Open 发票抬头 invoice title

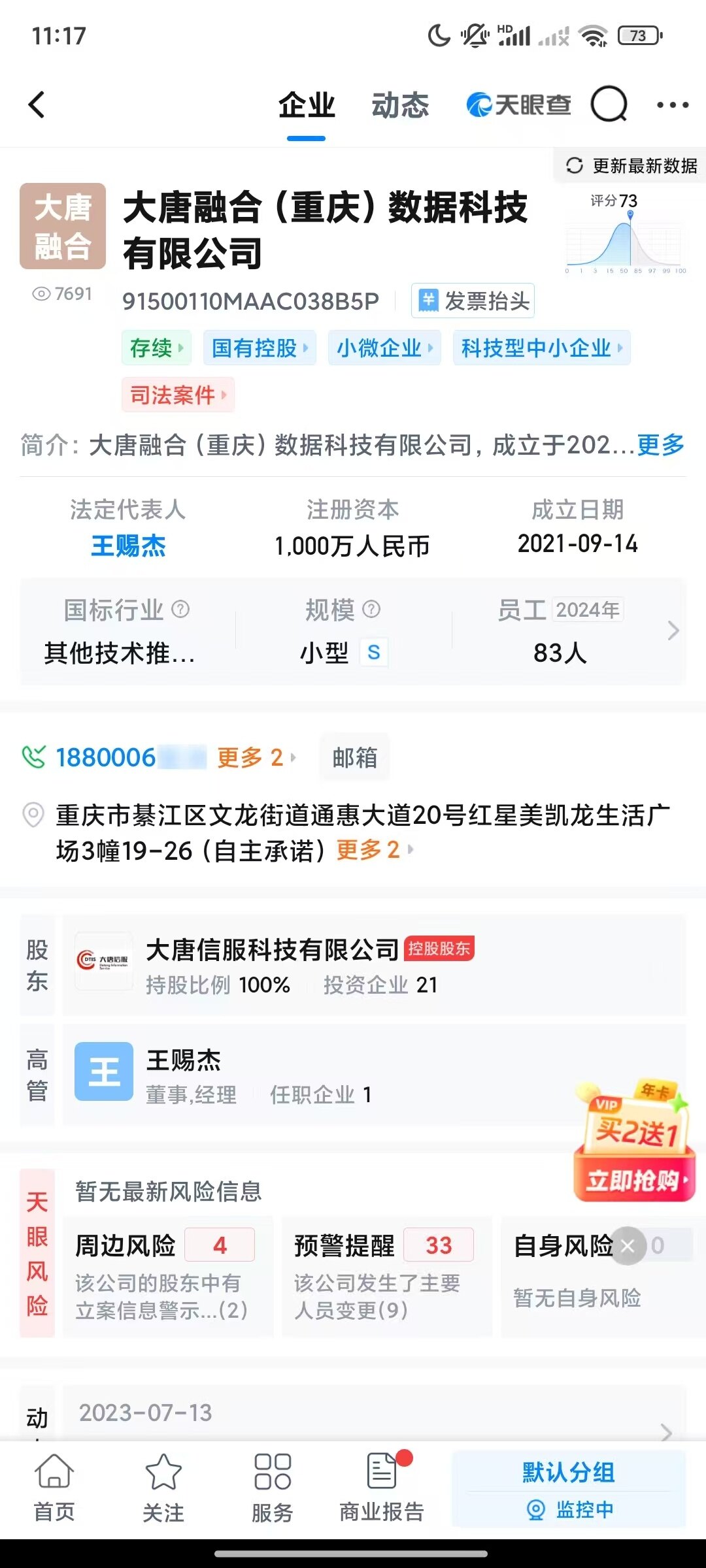pyautogui.click(x=473, y=301)
